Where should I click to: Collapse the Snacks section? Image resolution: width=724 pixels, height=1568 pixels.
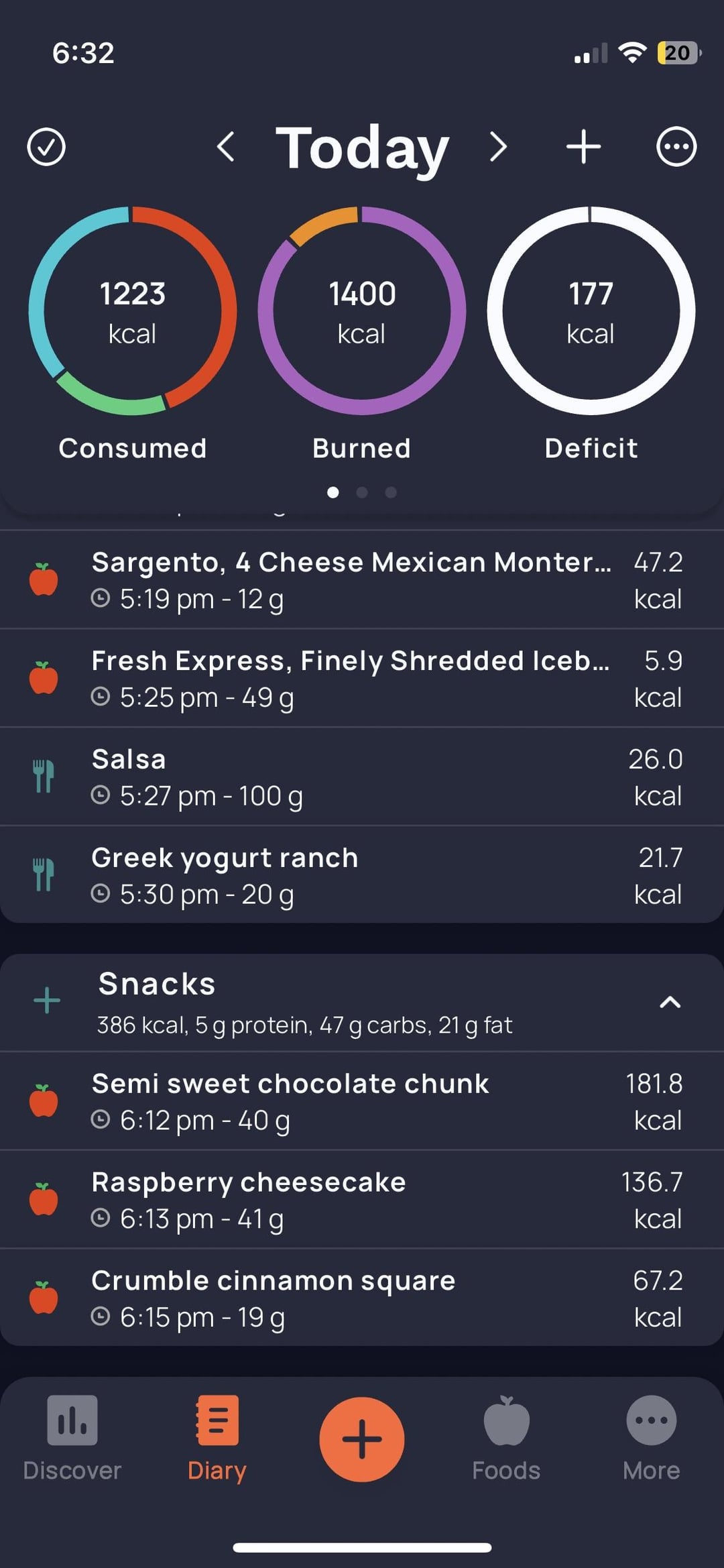670,1002
